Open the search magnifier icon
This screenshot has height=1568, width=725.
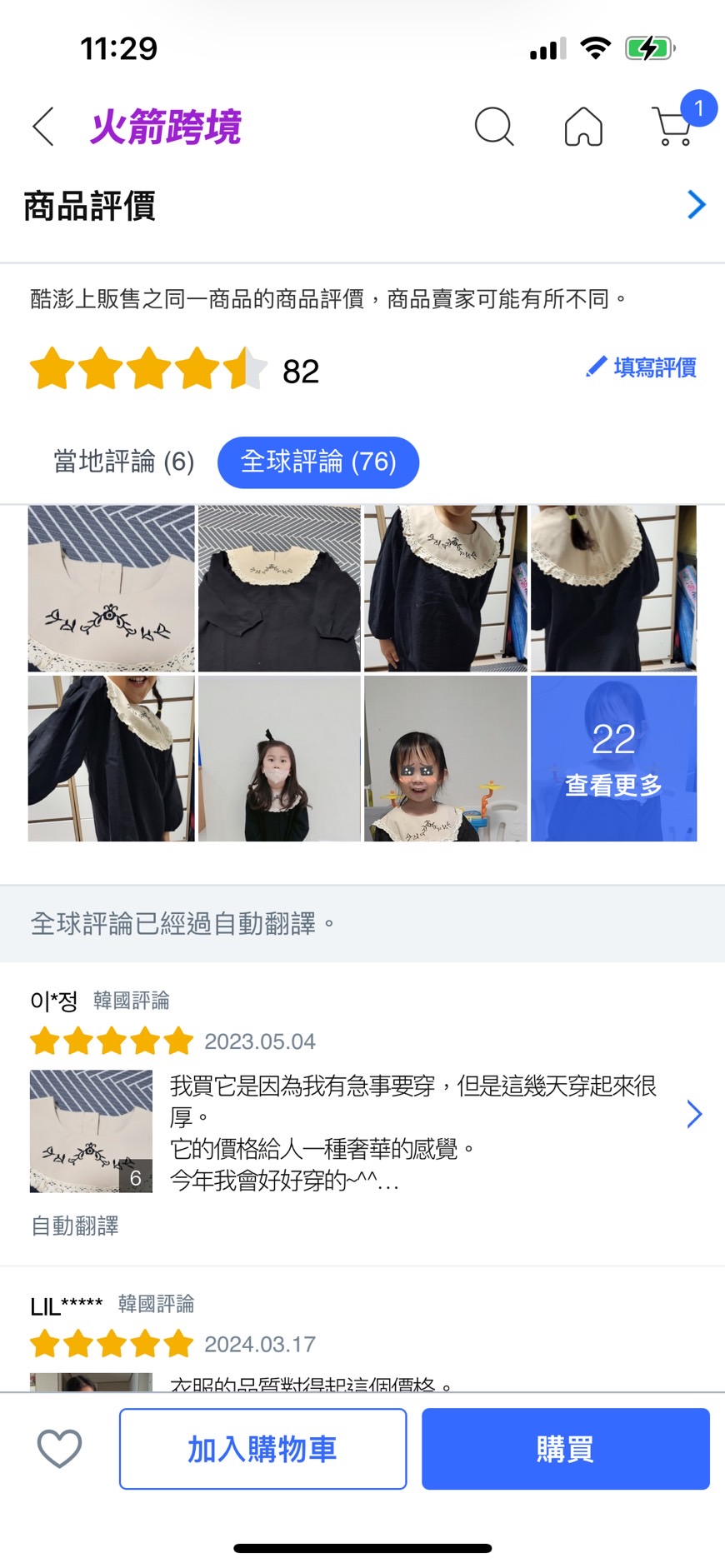[493, 127]
